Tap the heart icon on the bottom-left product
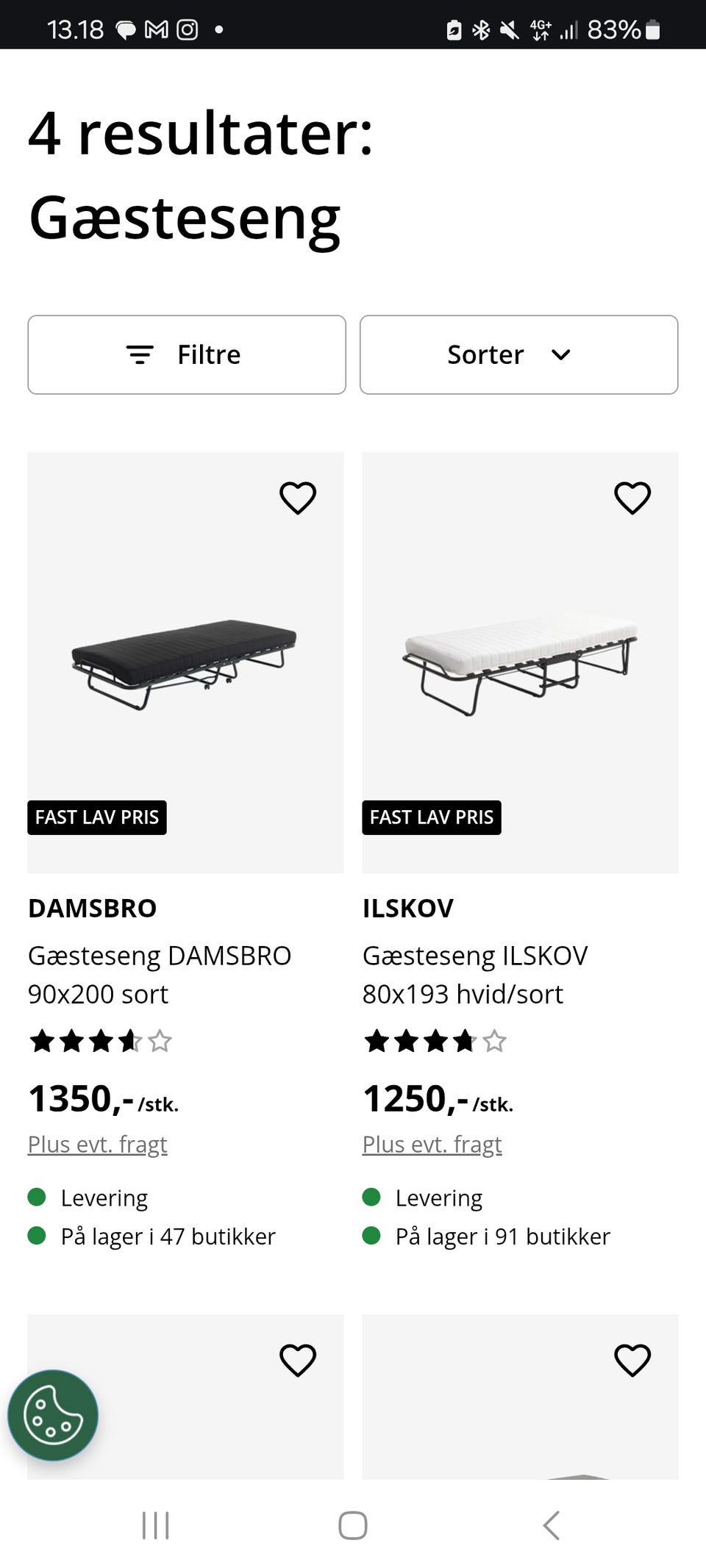Viewport: 706px width, 1568px height. (297, 1359)
